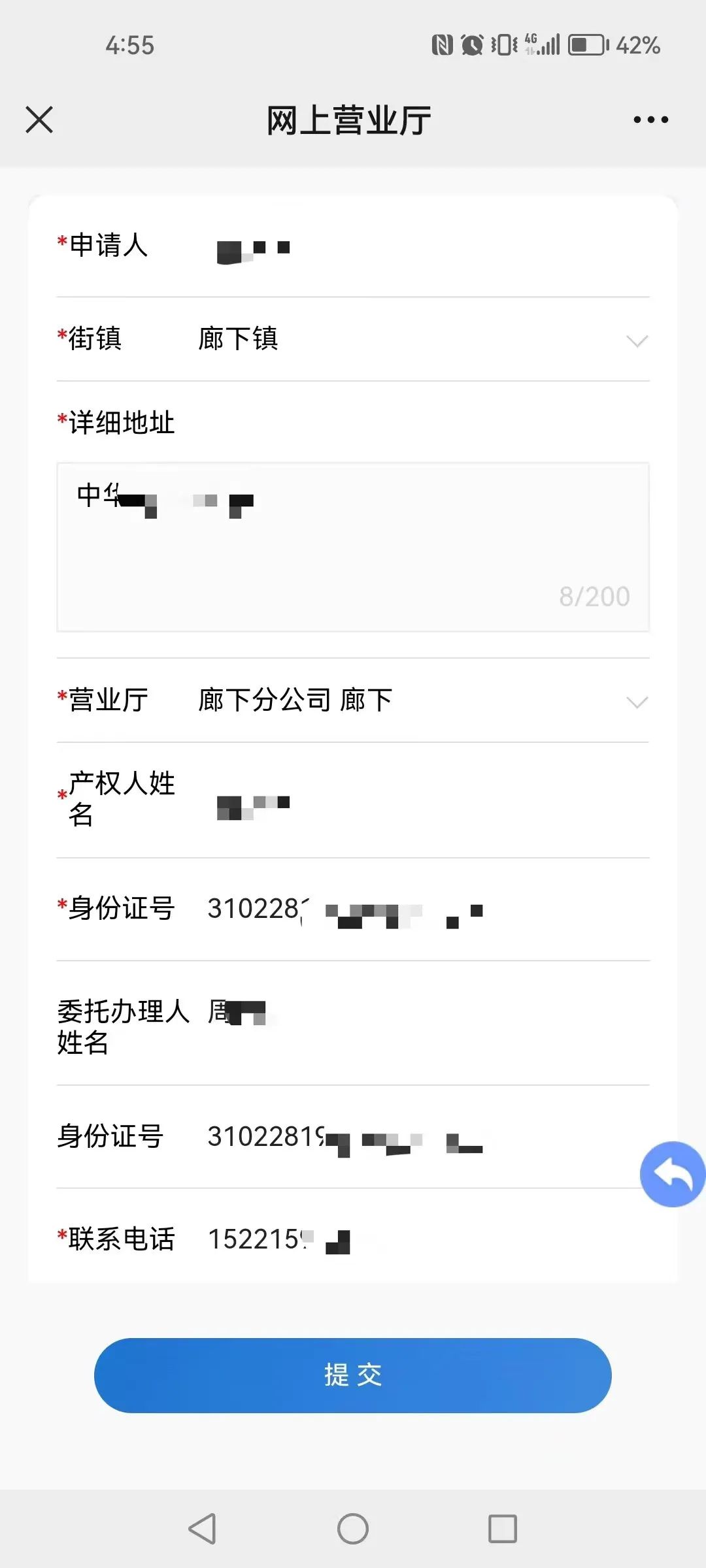706x1568 pixels.
Task: Go back using system navigation triangle
Action: [203, 1529]
